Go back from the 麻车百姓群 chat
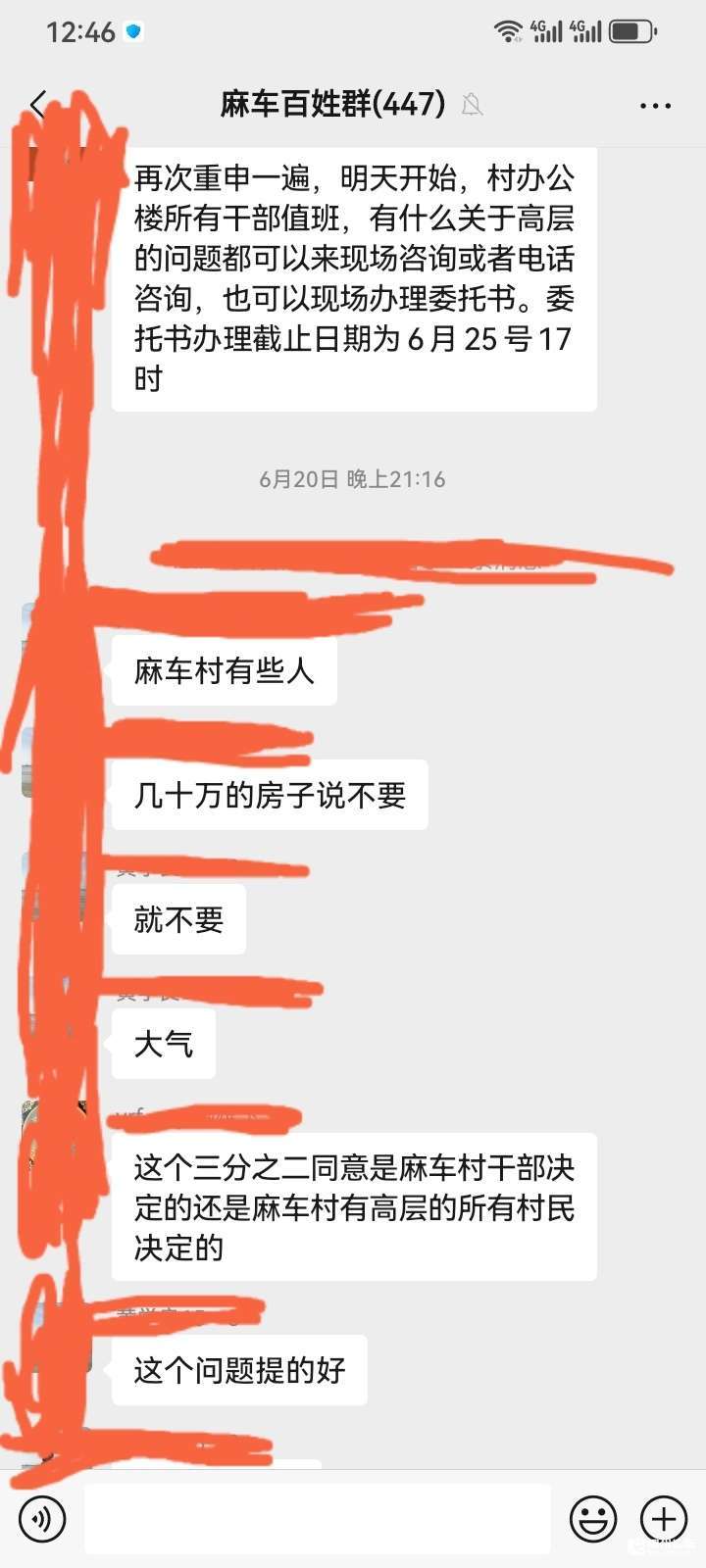Viewport: 706px width, 1568px height. tap(39, 104)
